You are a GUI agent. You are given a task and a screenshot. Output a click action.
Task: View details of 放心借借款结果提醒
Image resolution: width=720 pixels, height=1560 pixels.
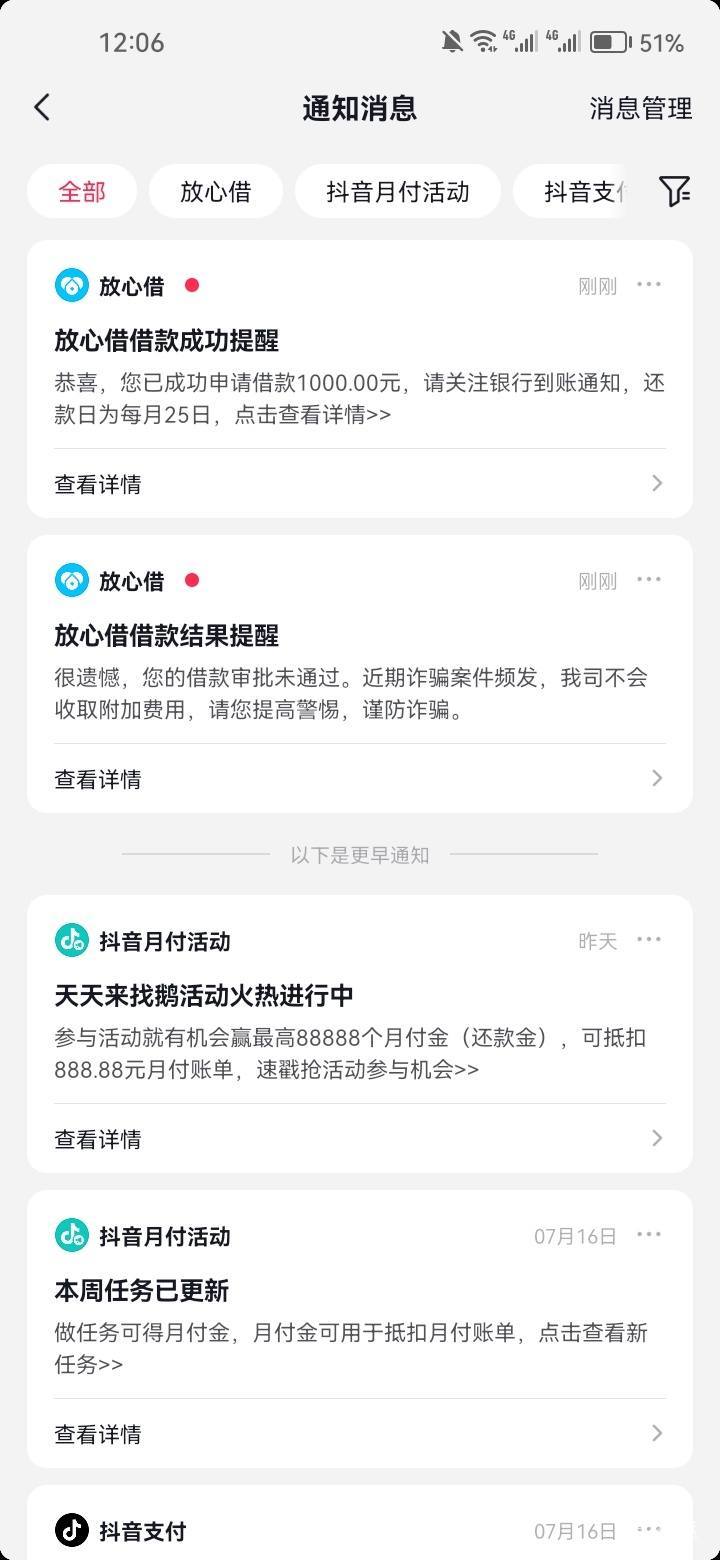[360, 779]
